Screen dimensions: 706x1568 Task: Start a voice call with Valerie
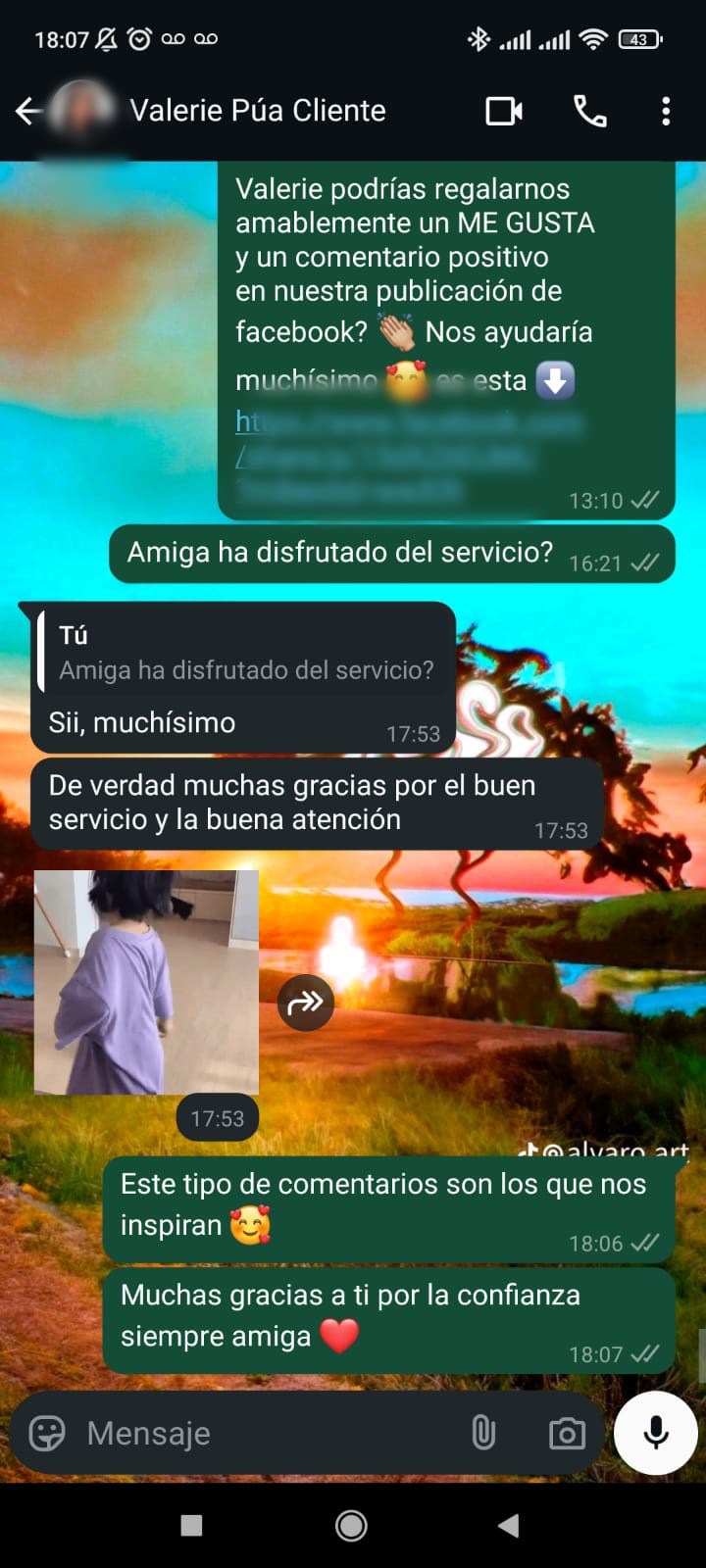tap(591, 112)
